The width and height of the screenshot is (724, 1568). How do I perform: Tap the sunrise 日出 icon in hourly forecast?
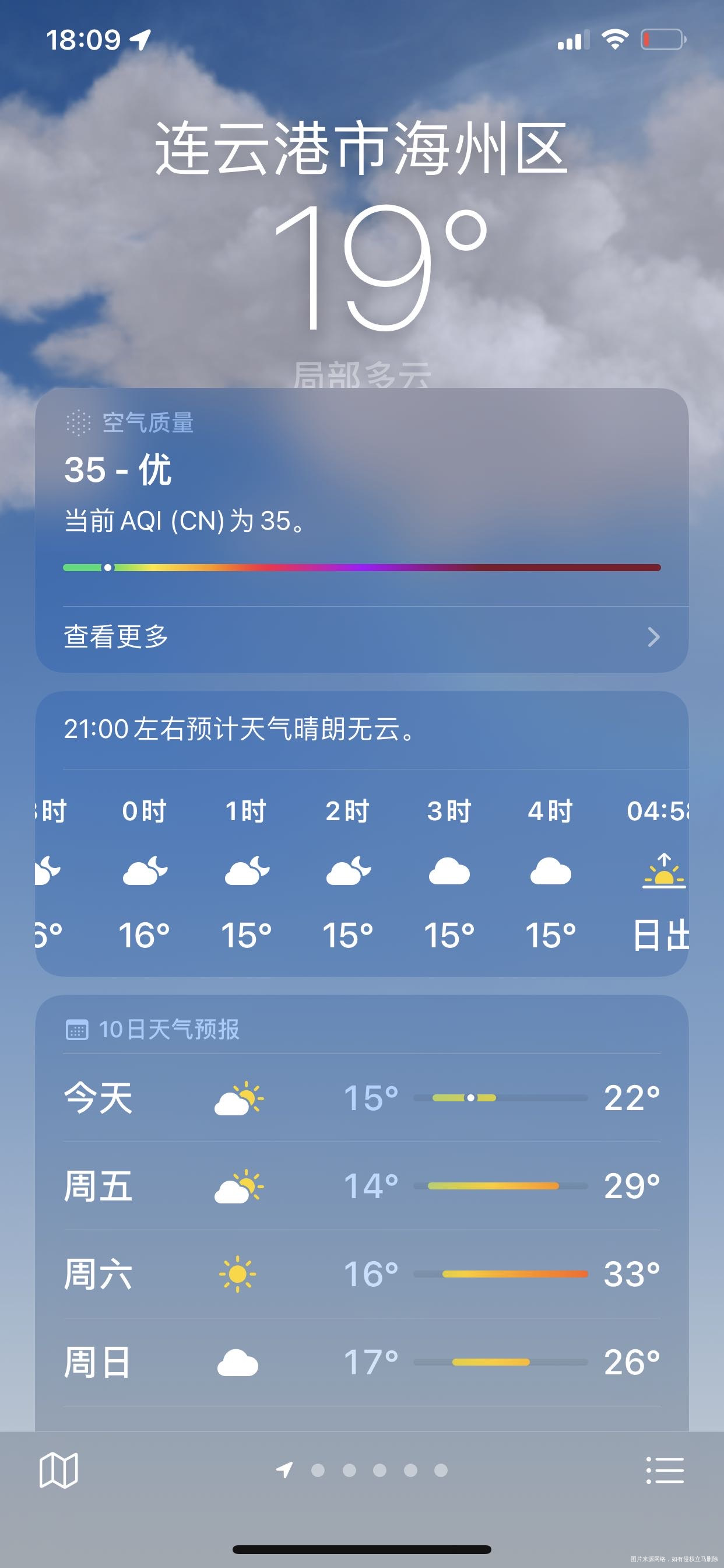click(x=663, y=871)
